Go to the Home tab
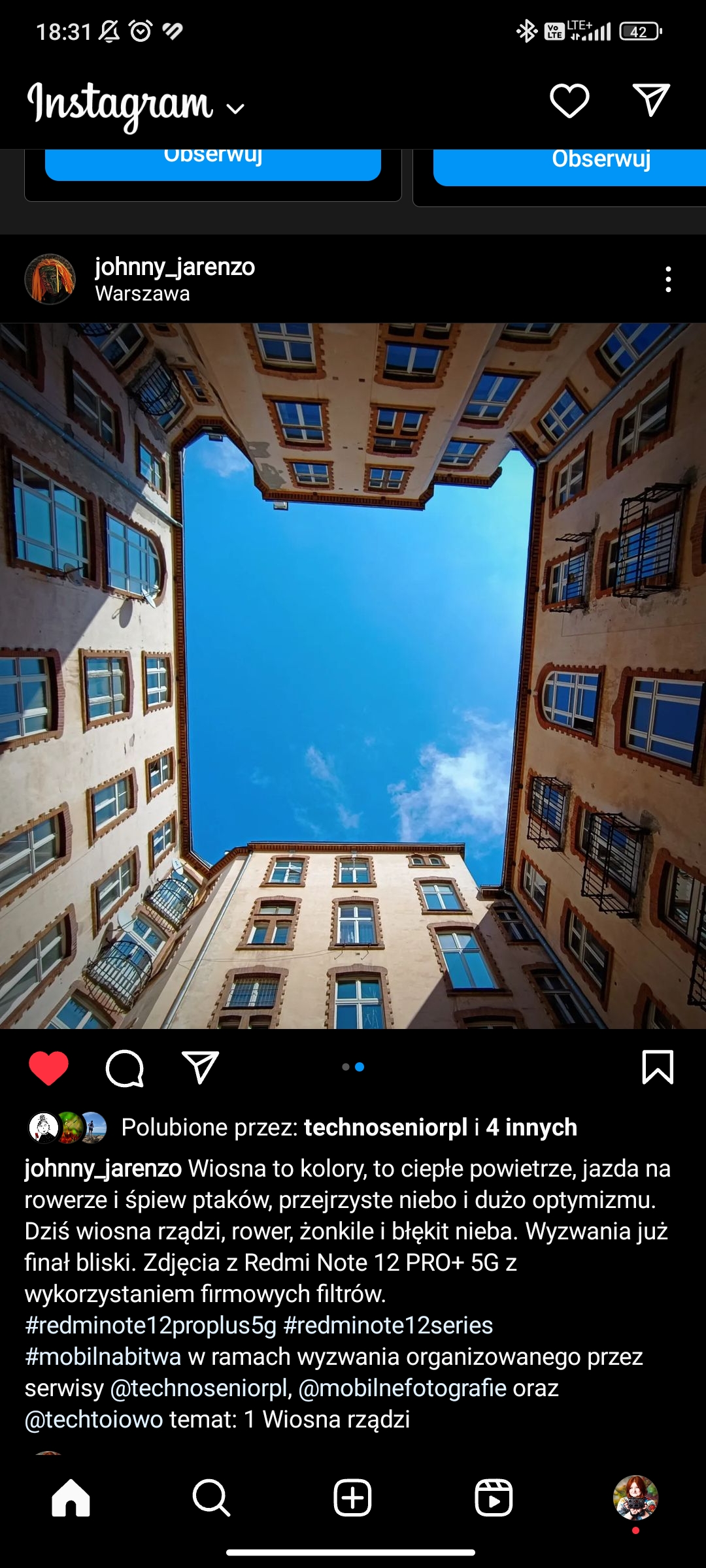The height and width of the screenshot is (1568, 706). pyautogui.click(x=71, y=1497)
